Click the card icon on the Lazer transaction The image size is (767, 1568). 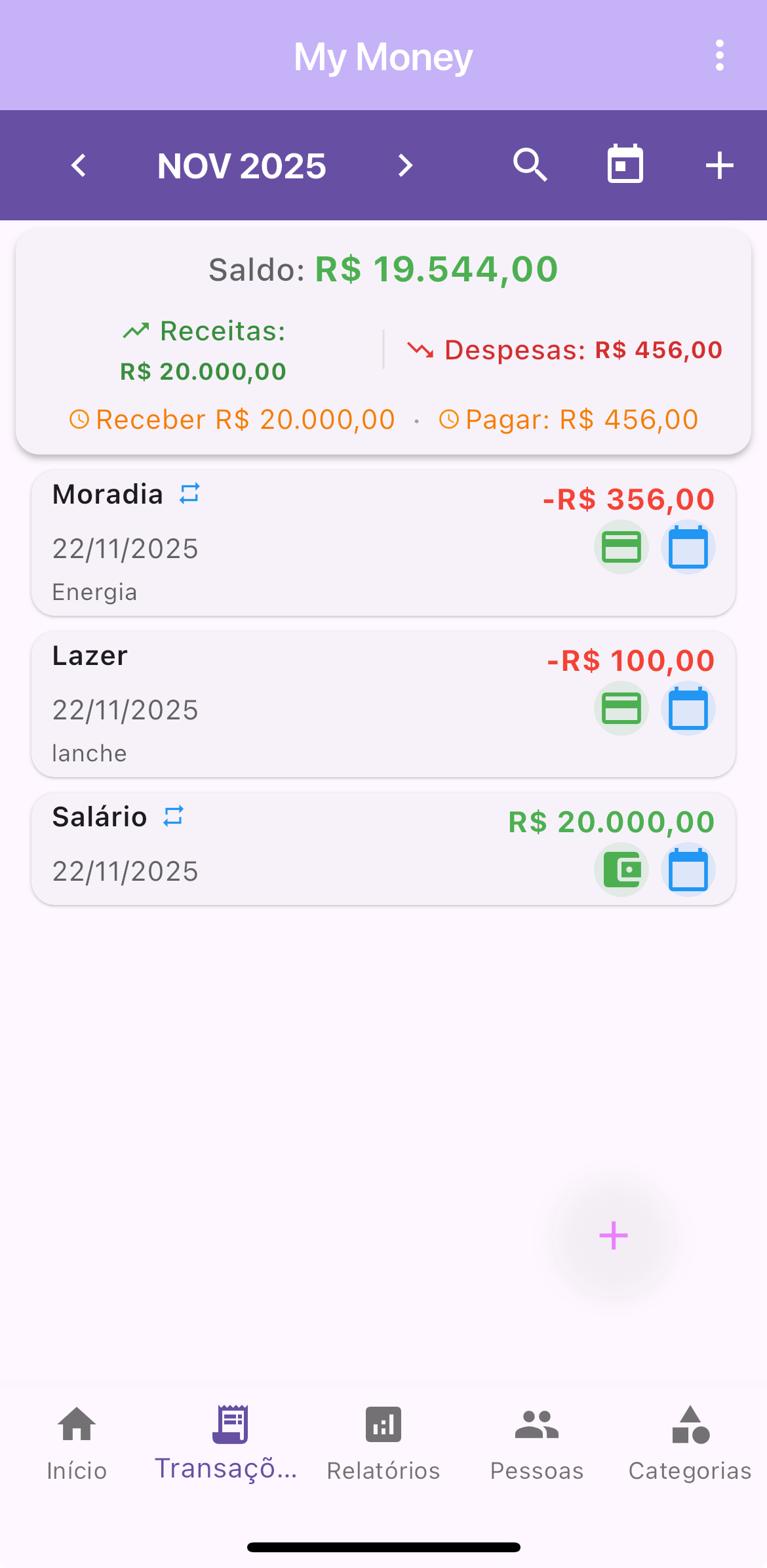pyautogui.click(x=621, y=708)
